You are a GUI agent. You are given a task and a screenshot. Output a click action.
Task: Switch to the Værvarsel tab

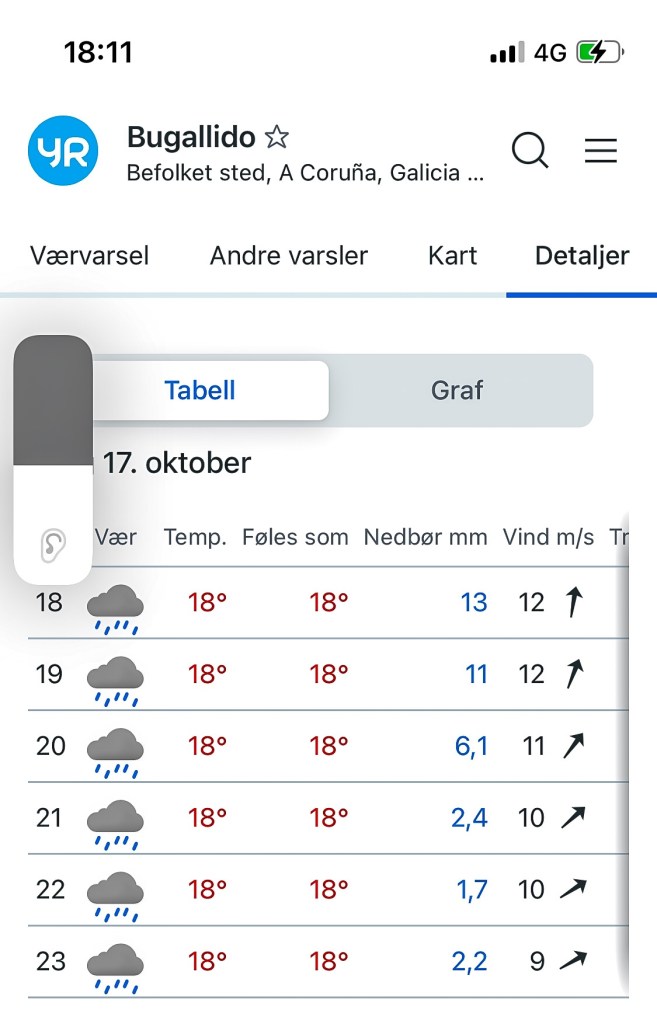pyautogui.click(x=89, y=255)
